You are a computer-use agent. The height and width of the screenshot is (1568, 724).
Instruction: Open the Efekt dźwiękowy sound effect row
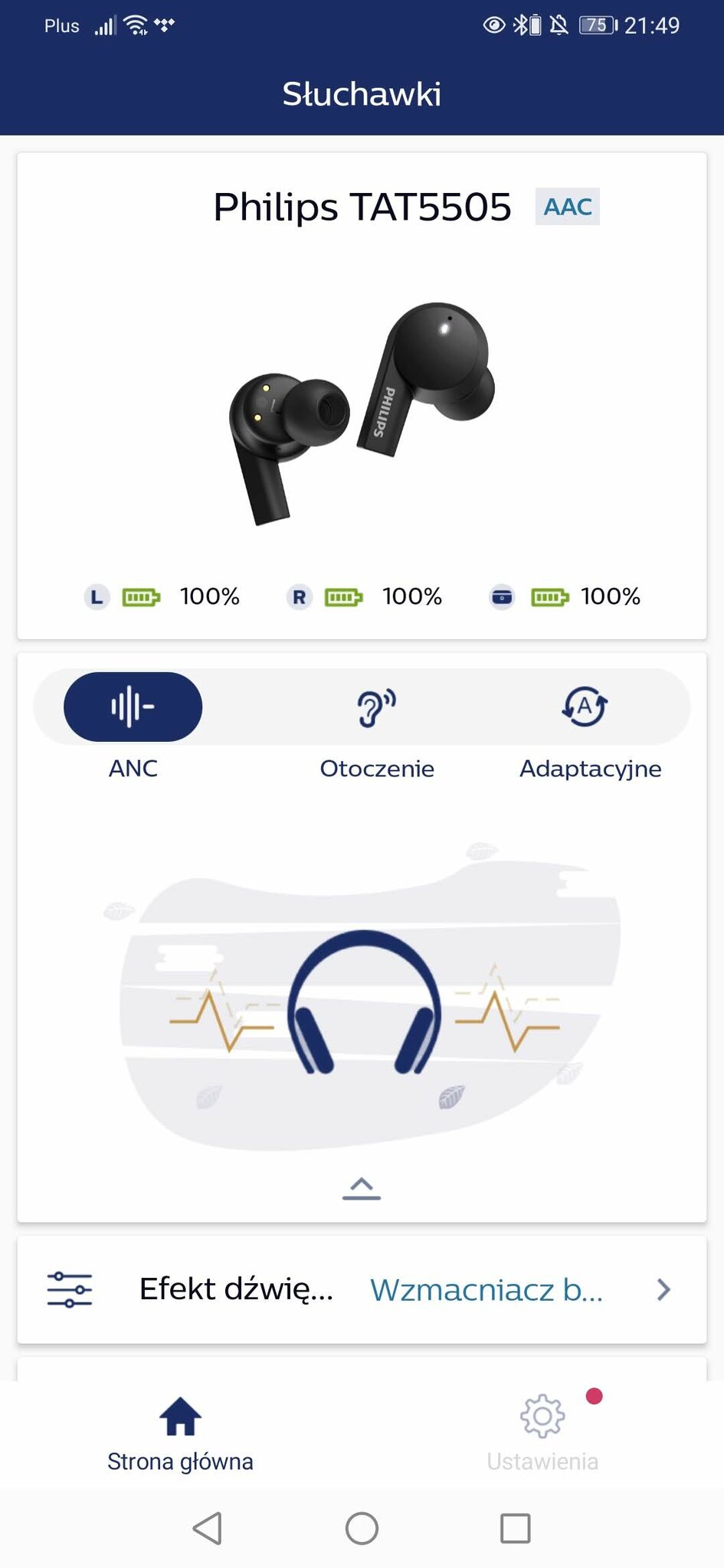click(x=362, y=1289)
